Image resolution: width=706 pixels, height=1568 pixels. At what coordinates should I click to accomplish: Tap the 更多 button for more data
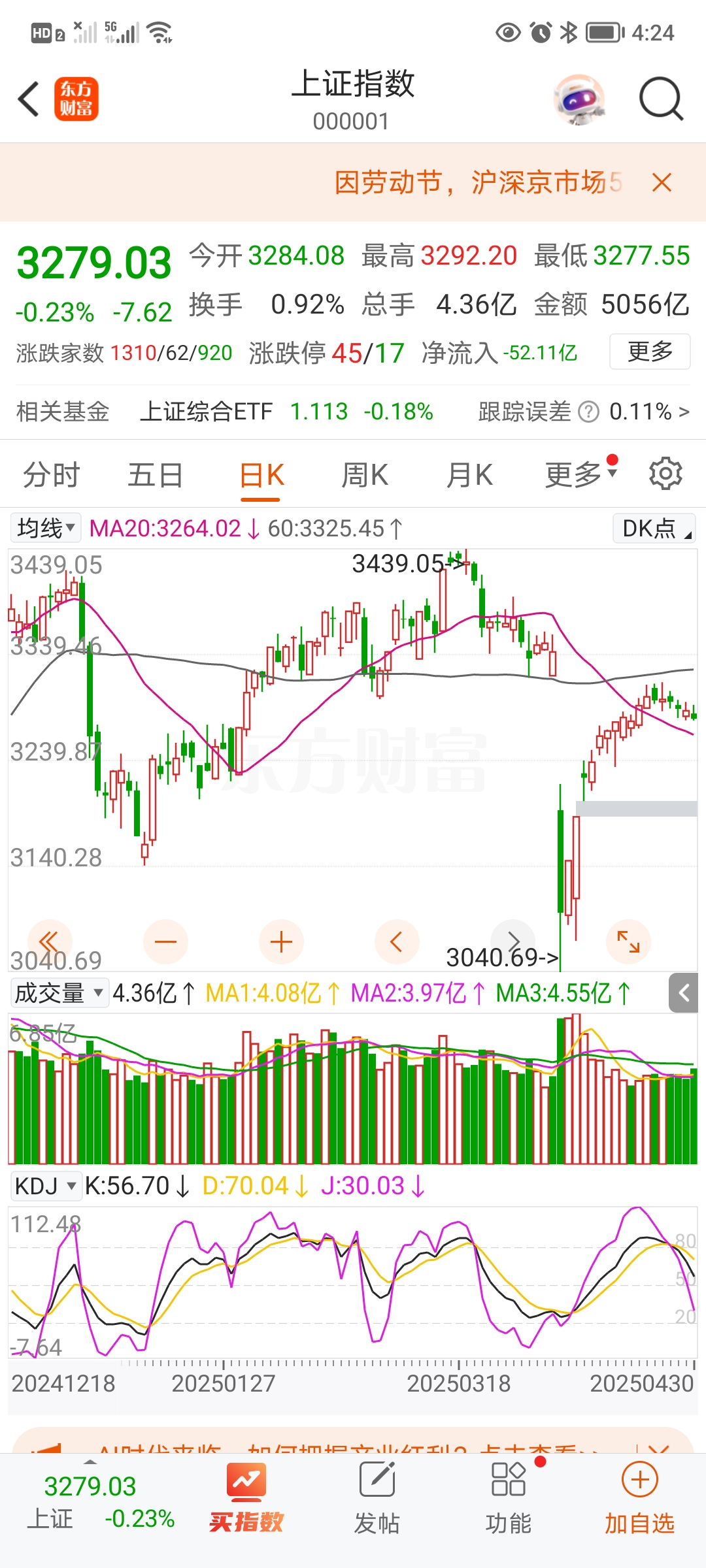pos(650,351)
